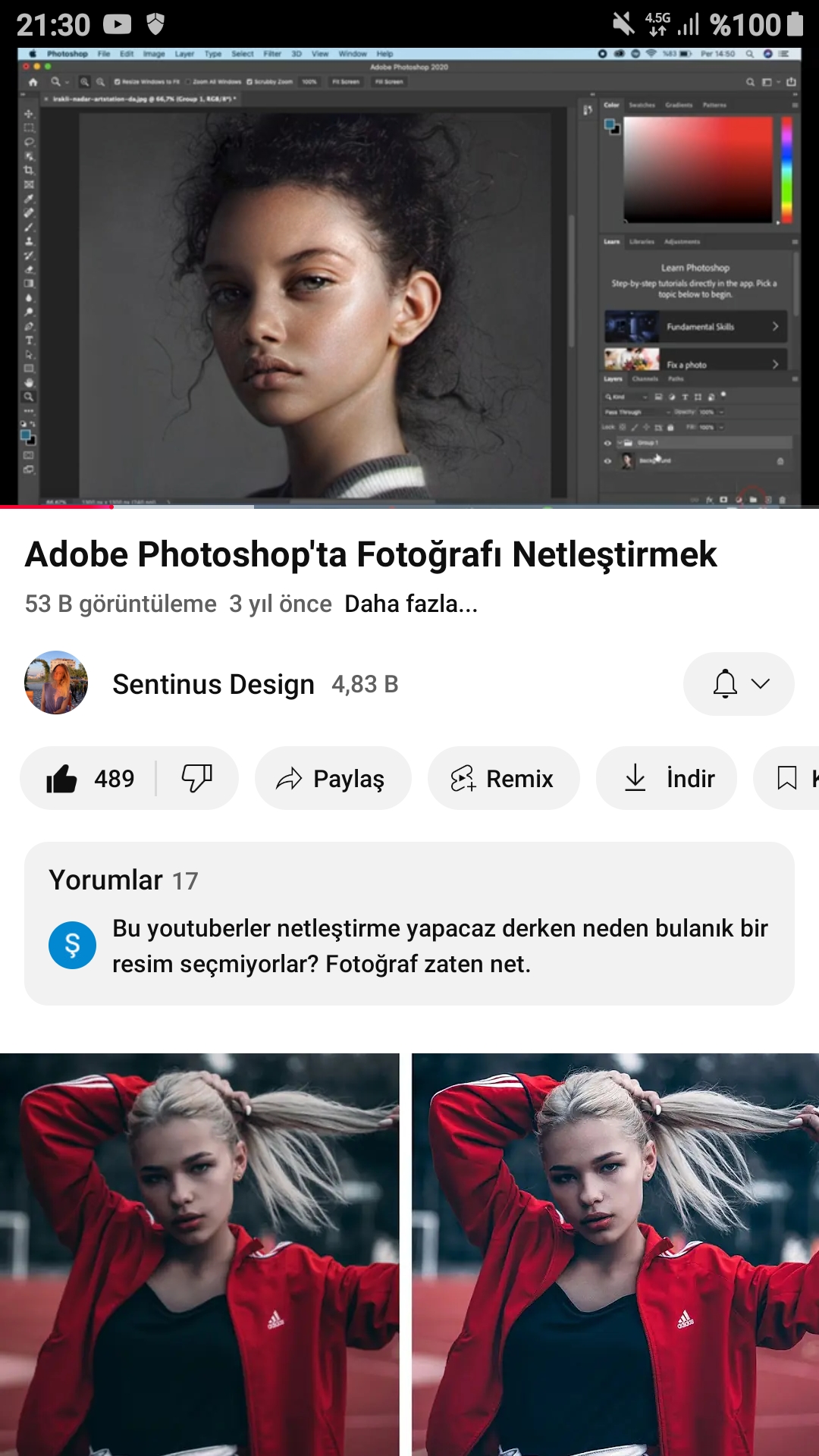Like the video with 489 likes
This screenshot has width=819, height=1456.
click(89, 778)
